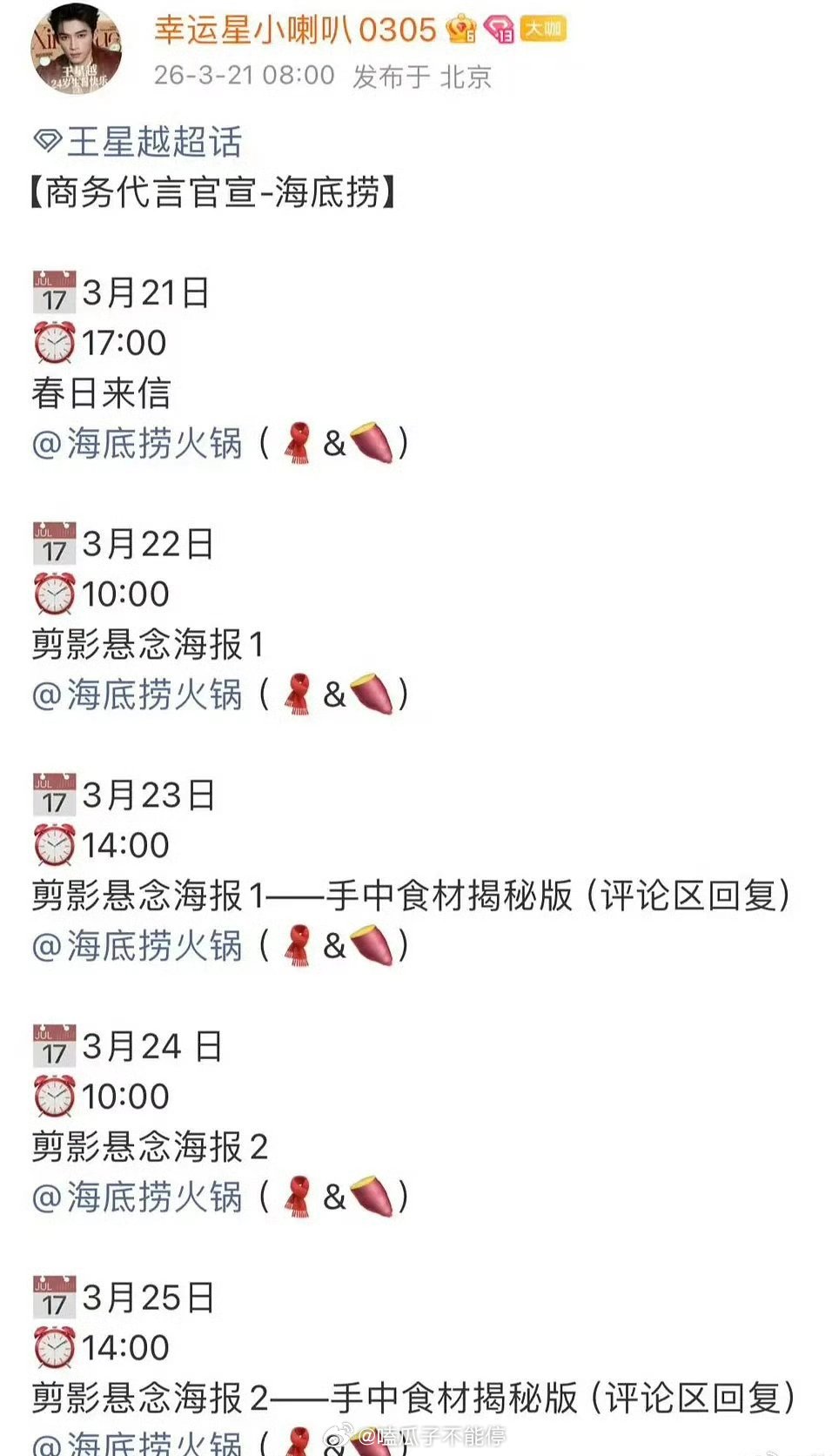Click the username 幸运星小喇叭0305

tap(292, 29)
